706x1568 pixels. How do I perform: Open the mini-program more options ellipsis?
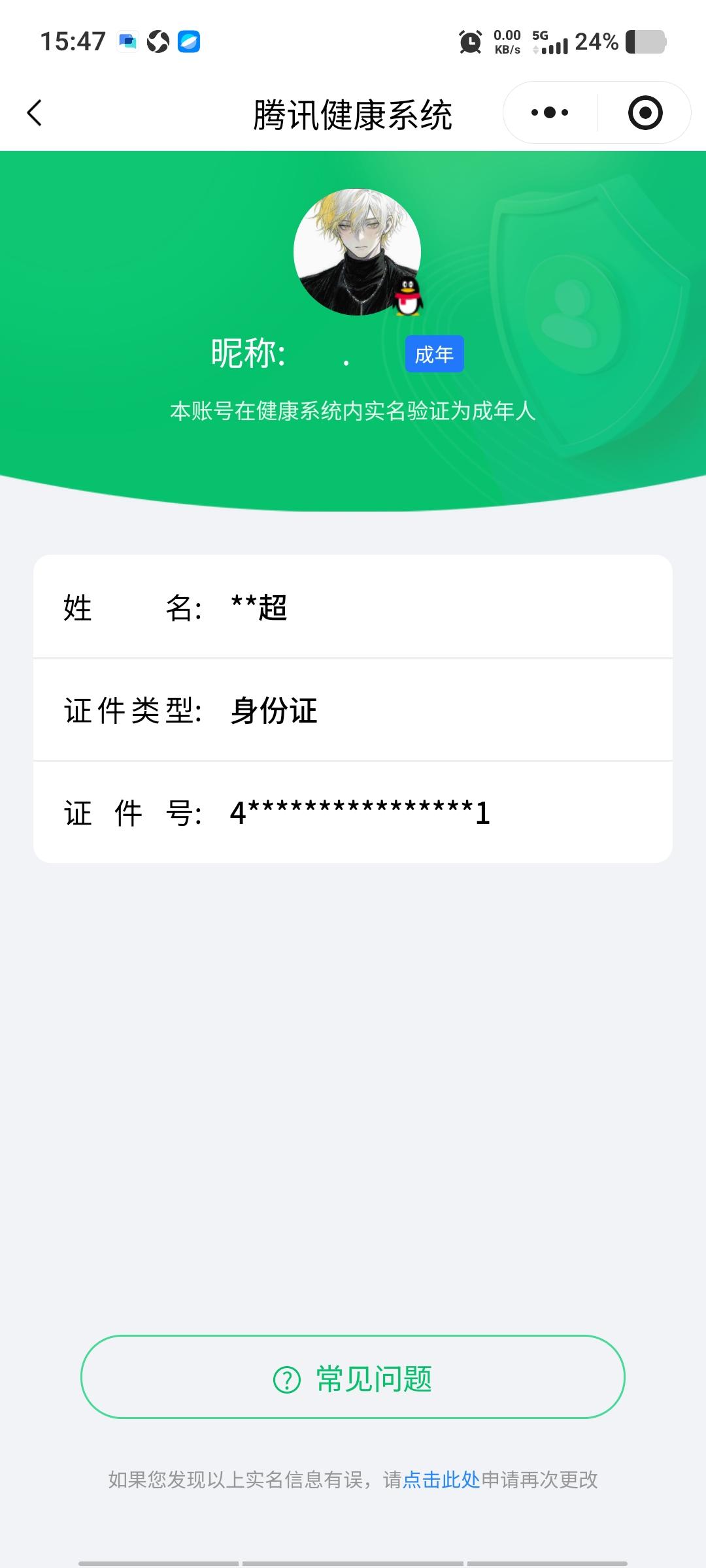[548, 112]
